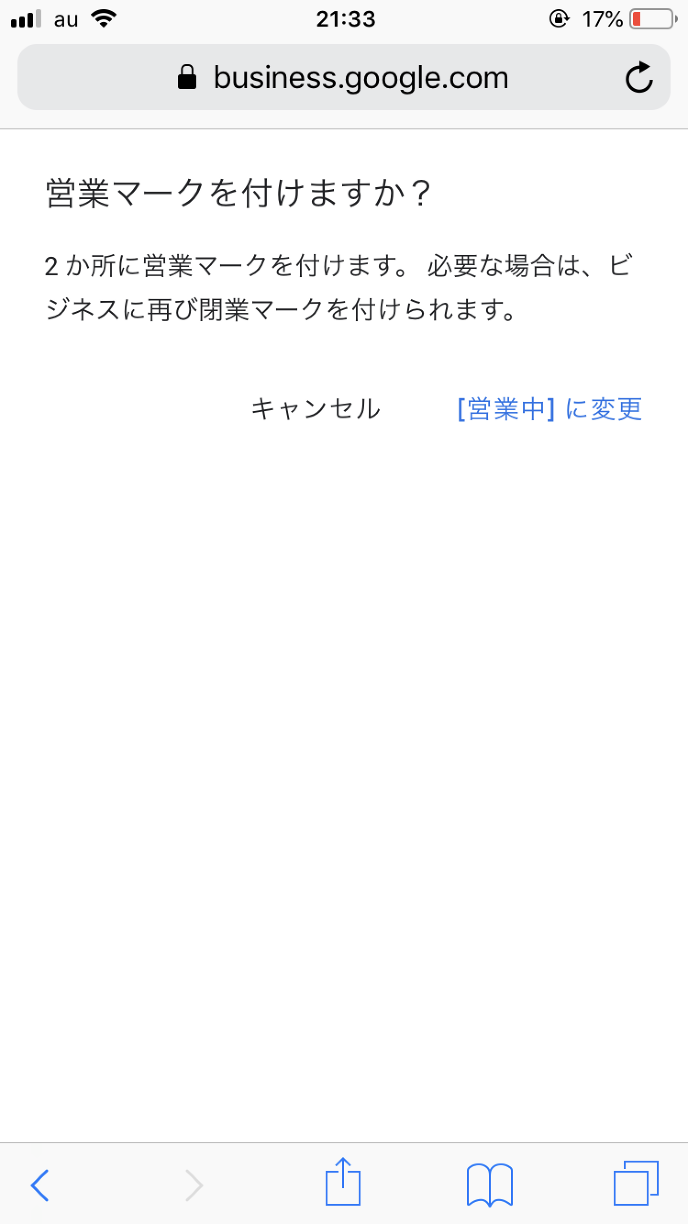Open the Safari share sheet
This screenshot has width=688, height=1224.
coord(343,1183)
